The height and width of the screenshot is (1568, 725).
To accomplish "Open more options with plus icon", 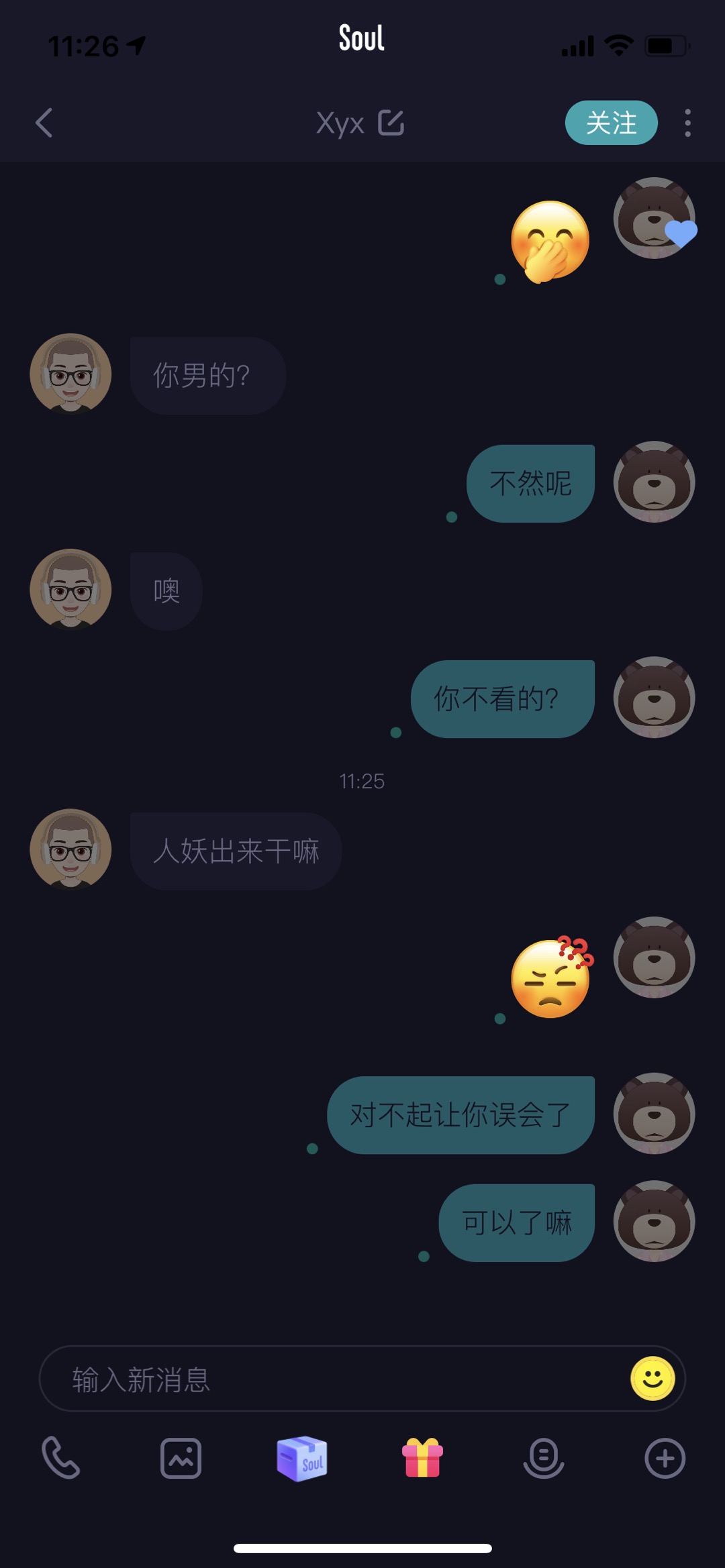I will tap(665, 1458).
